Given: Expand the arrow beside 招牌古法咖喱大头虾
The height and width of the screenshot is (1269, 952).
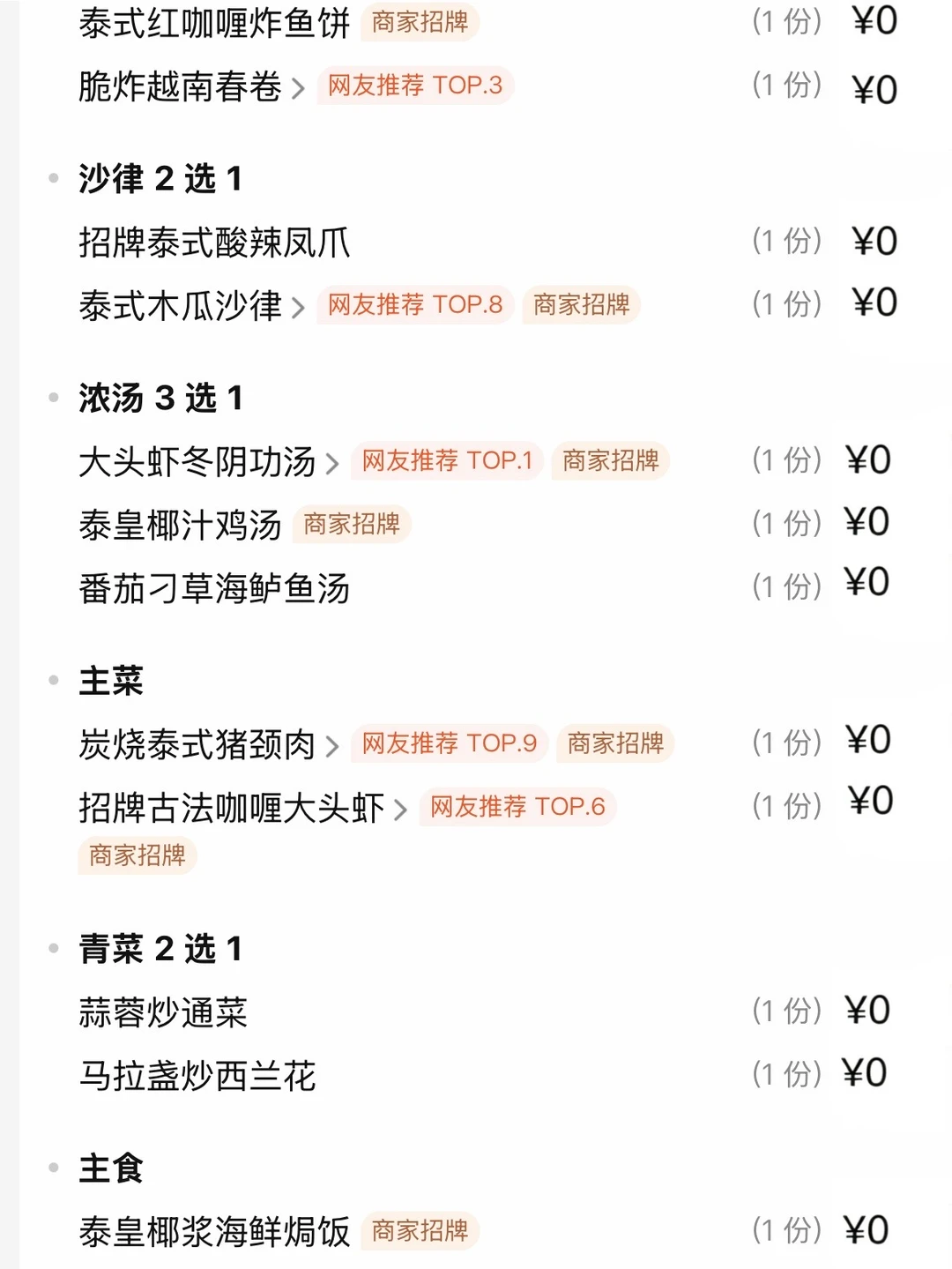Looking at the screenshot, I should pyautogui.click(x=401, y=807).
